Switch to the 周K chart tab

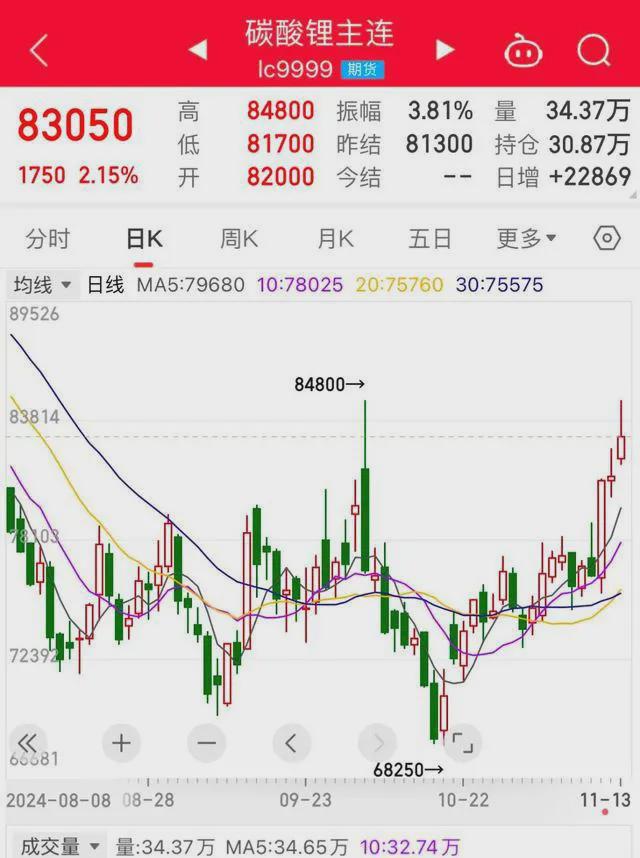coord(238,239)
